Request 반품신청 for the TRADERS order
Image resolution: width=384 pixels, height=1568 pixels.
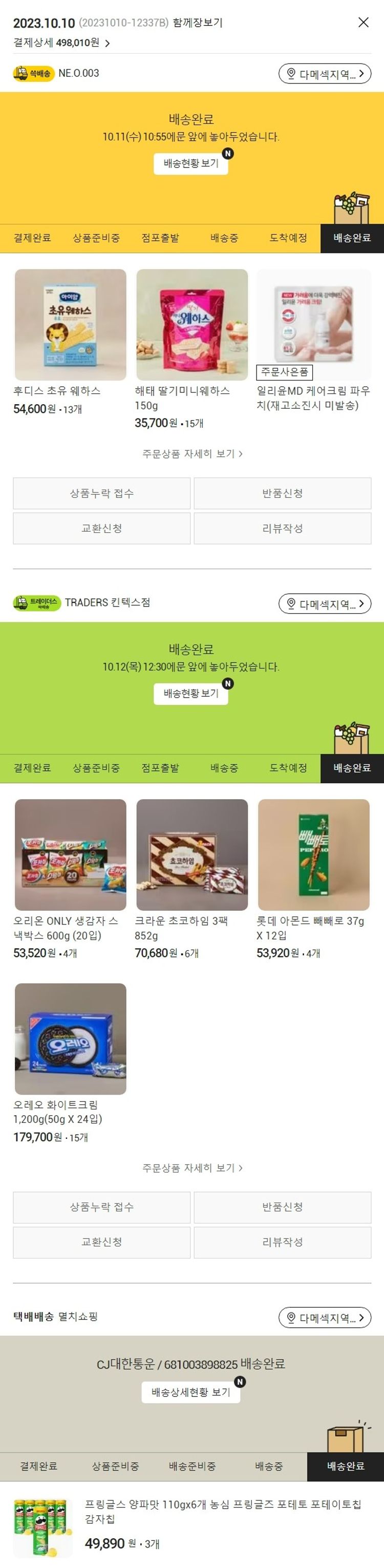[x=283, y=1206]
